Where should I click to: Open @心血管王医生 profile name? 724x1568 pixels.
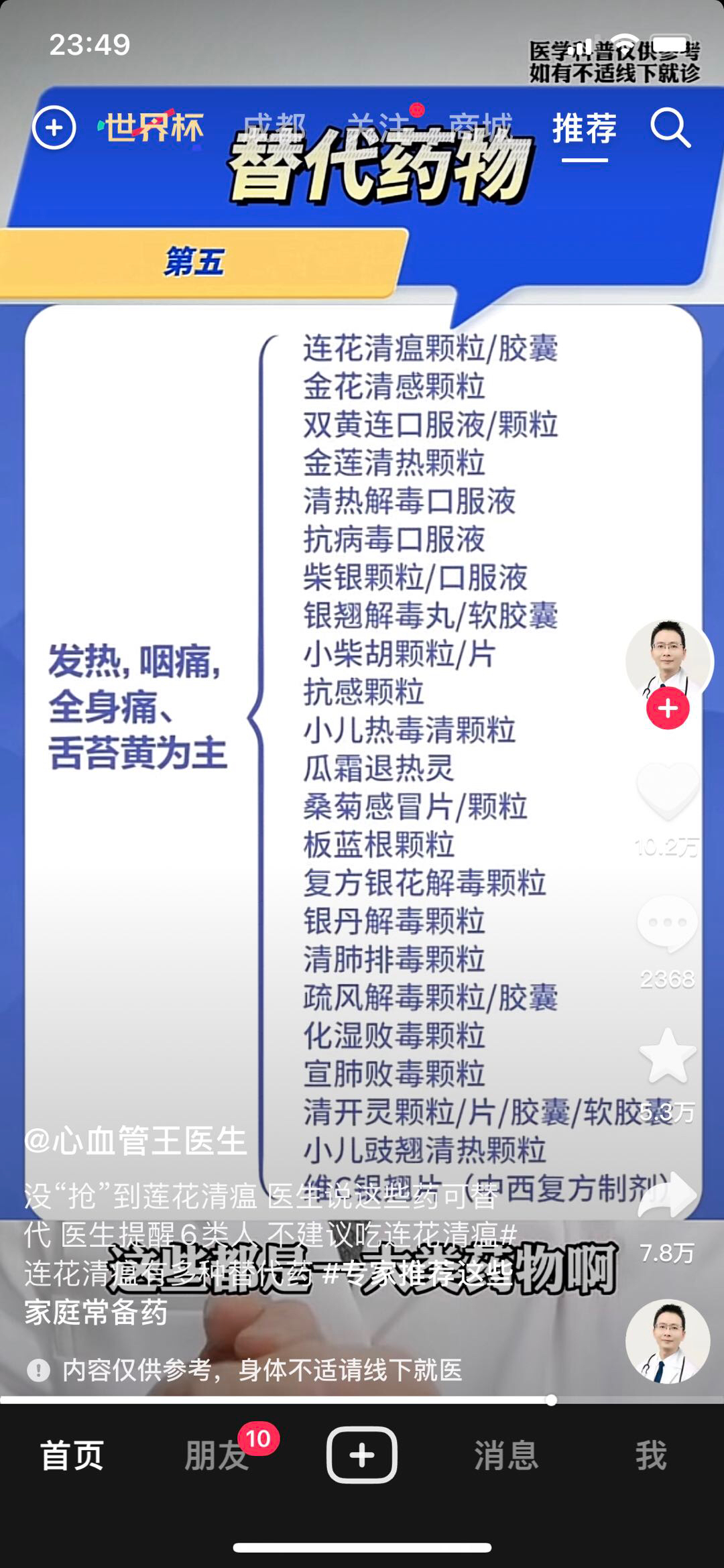pos(136,1140)
